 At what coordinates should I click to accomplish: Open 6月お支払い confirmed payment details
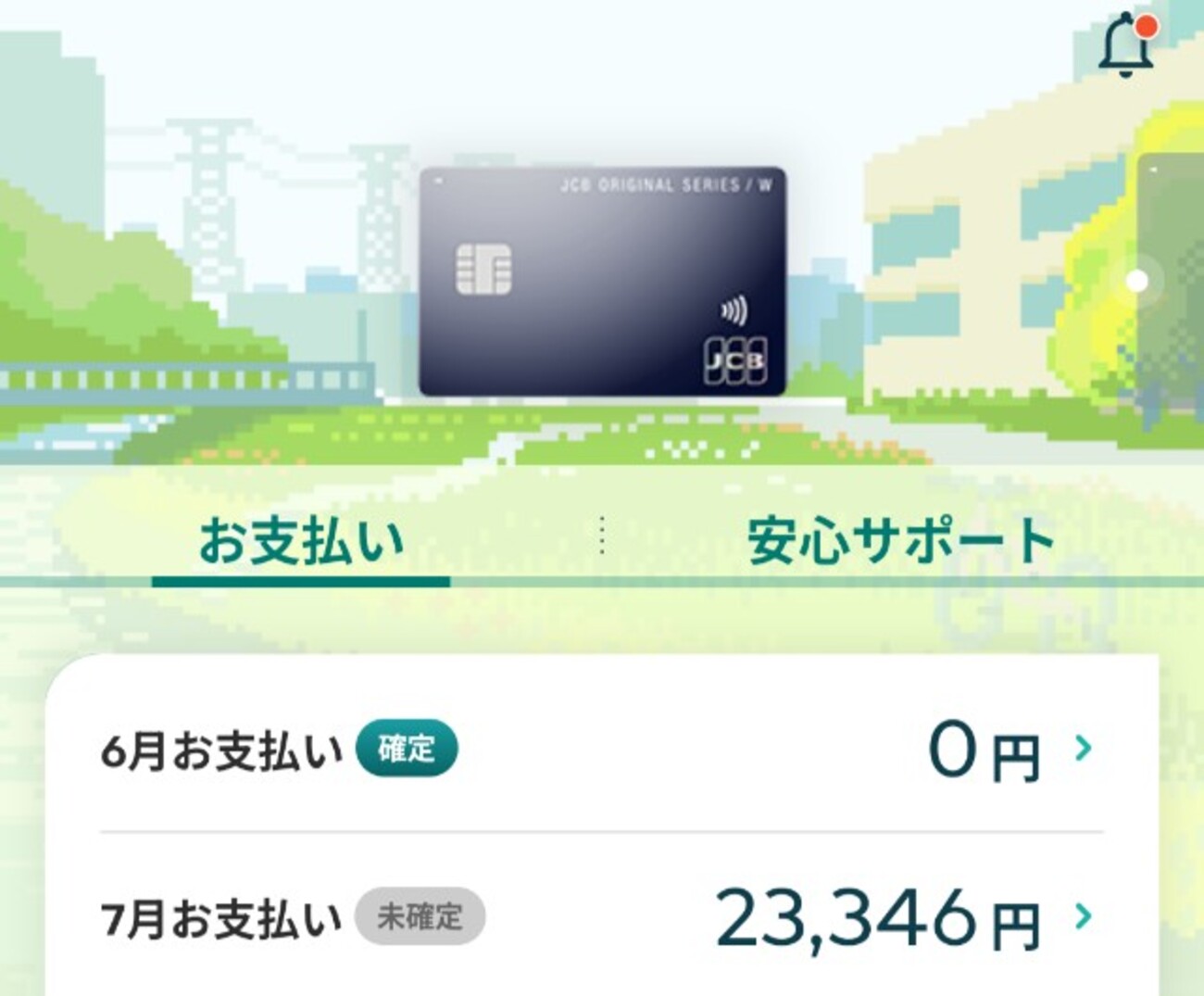pyautogui.click(x=600, y=749)
